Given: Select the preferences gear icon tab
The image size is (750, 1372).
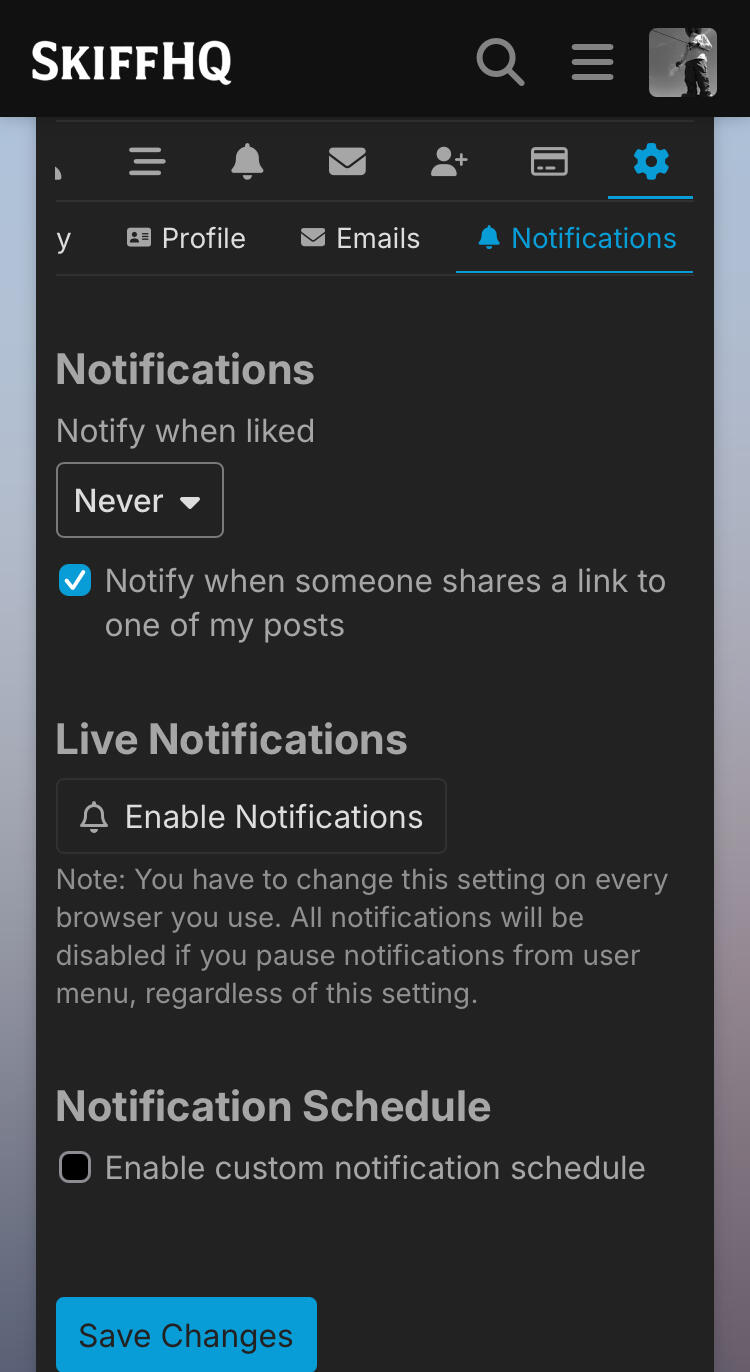Looking at the screenshot, I should click(651, 161).
